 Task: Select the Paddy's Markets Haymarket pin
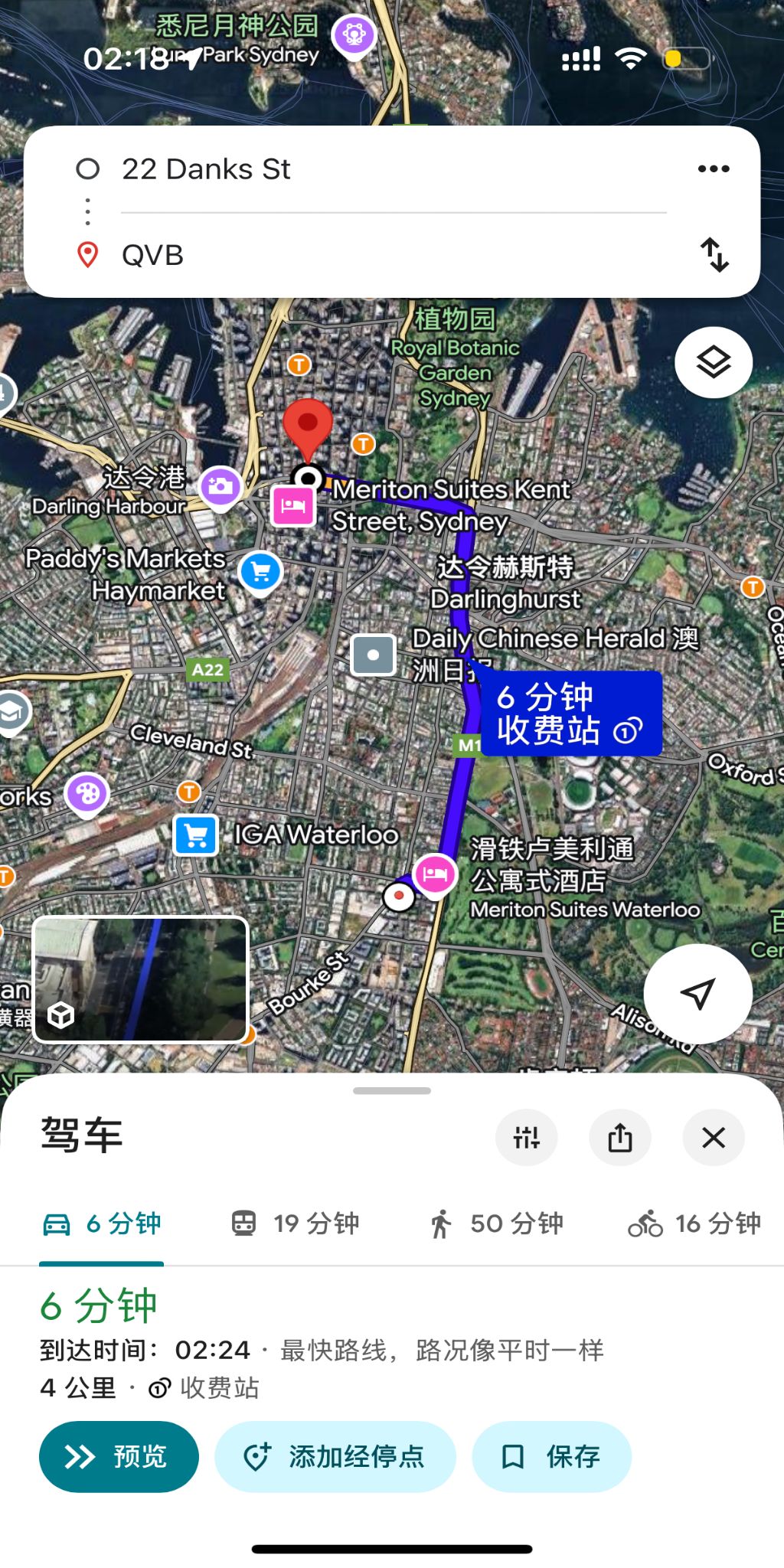260,572
